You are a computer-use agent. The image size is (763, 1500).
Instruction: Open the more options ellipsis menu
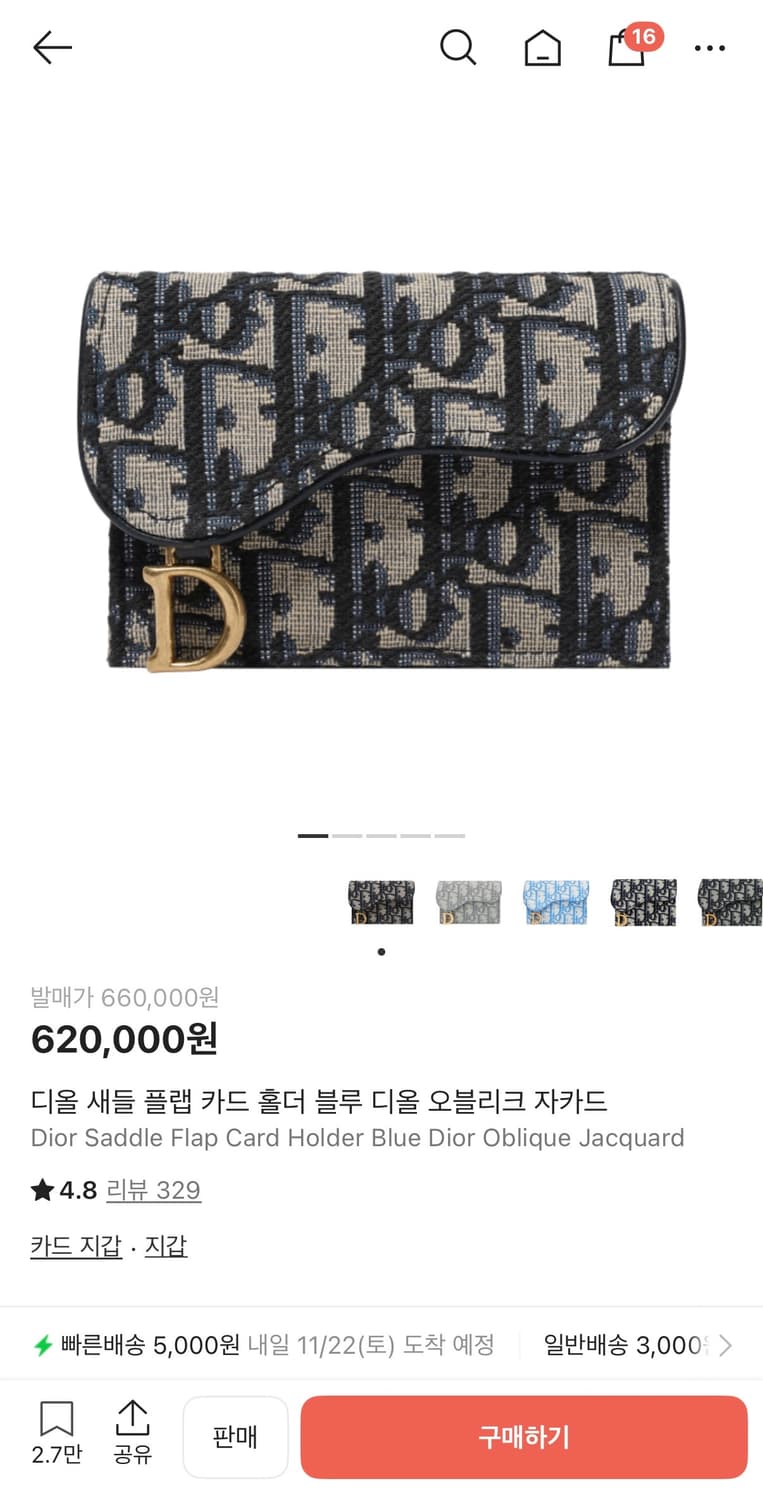tap(710, 48)
